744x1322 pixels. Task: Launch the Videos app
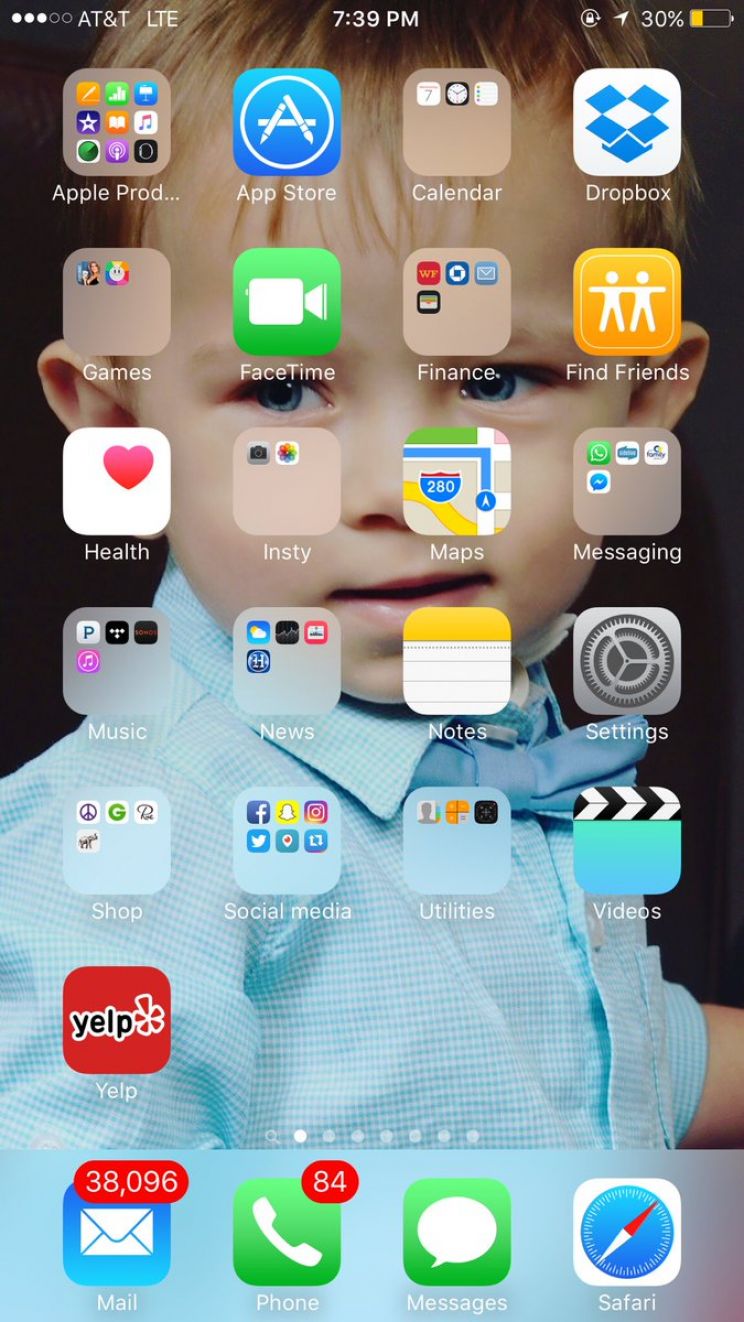(x=627, y=840)
